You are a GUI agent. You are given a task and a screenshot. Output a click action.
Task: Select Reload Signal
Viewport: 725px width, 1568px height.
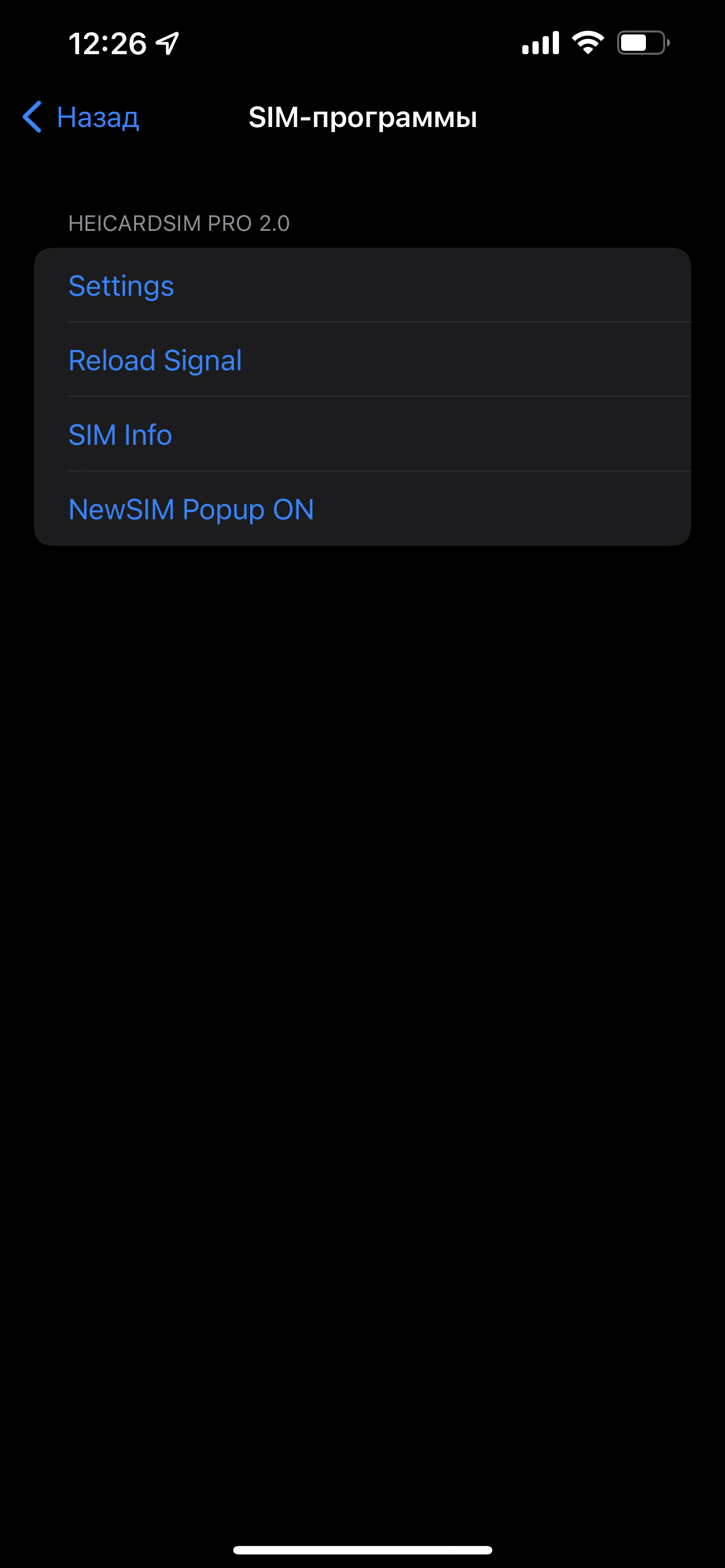pyautogui.click(x=362, y=360)
